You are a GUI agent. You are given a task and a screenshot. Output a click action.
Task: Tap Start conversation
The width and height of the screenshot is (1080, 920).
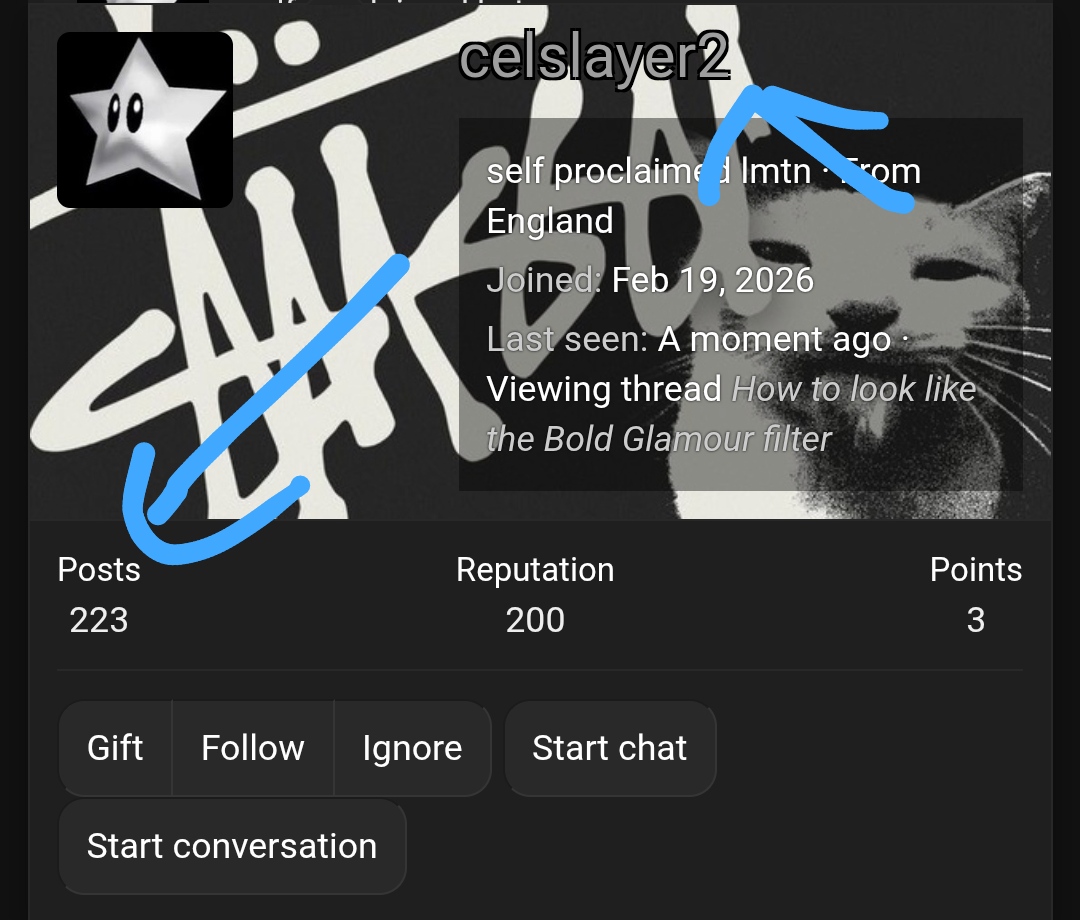232,846
